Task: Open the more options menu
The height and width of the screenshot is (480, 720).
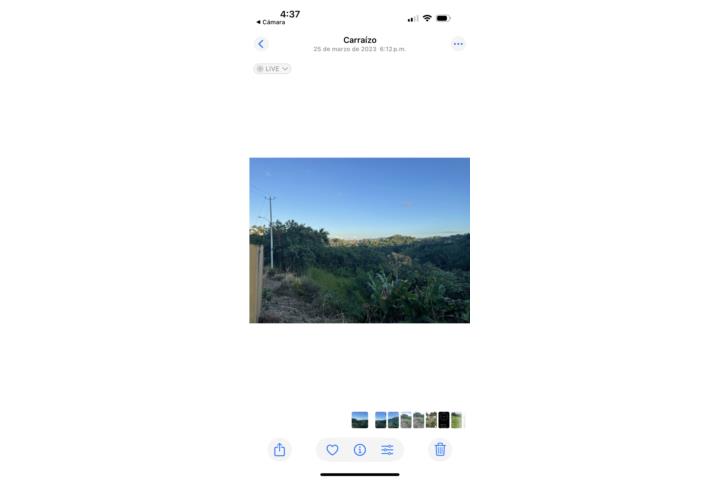Action: (458, 44)
